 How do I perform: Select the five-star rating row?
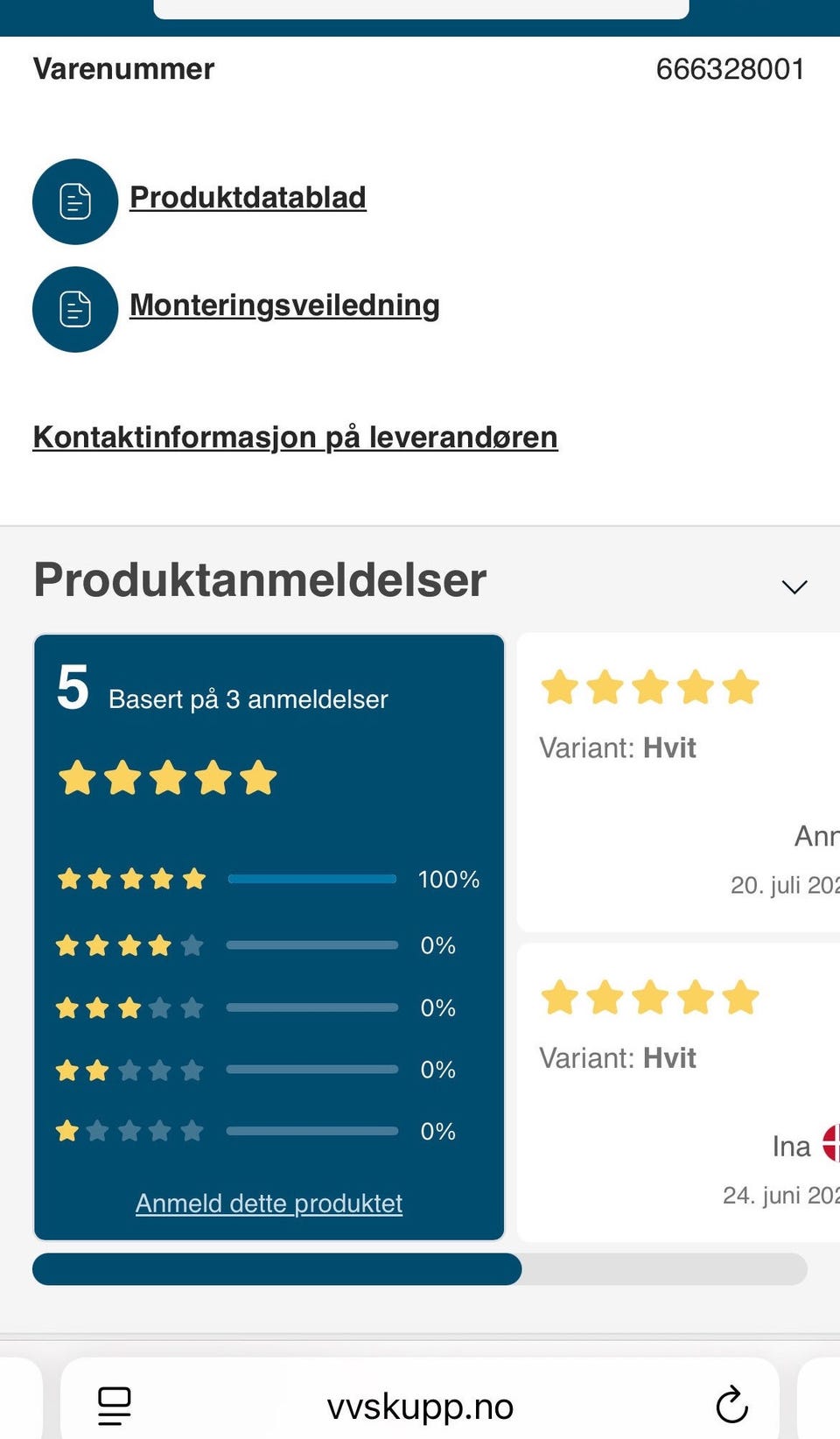click(129, 879)
